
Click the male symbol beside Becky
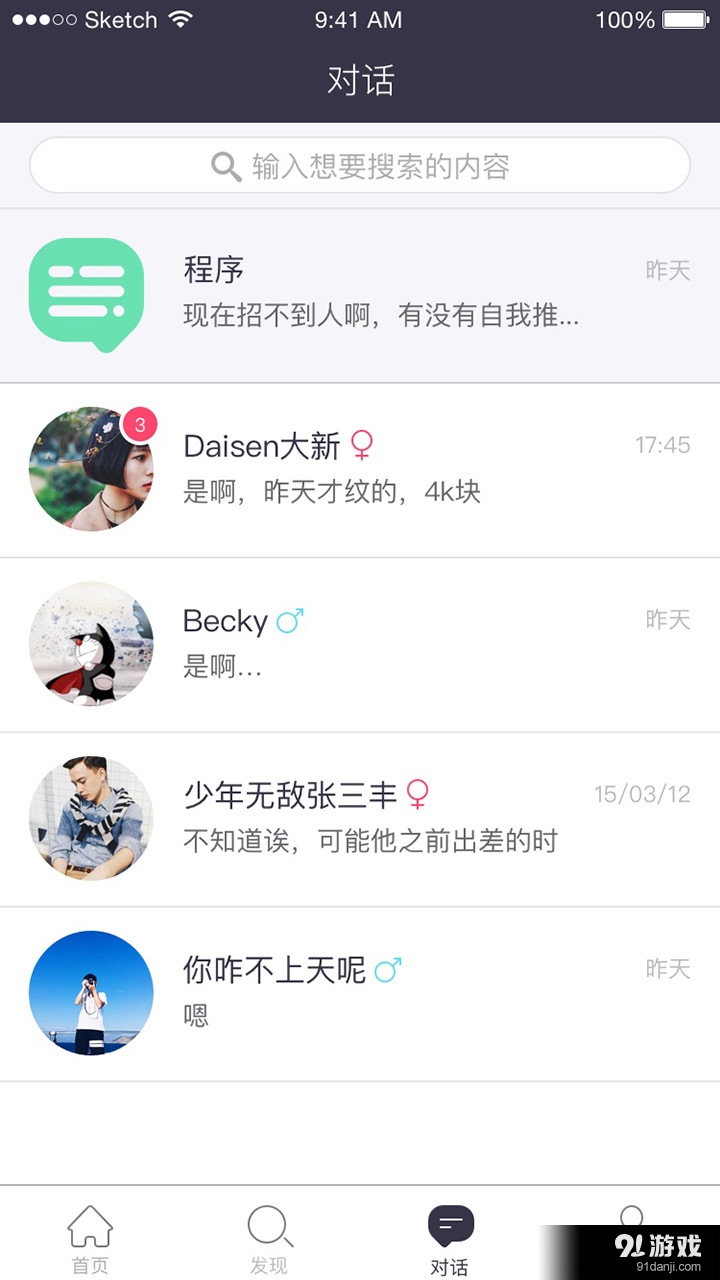291,619
